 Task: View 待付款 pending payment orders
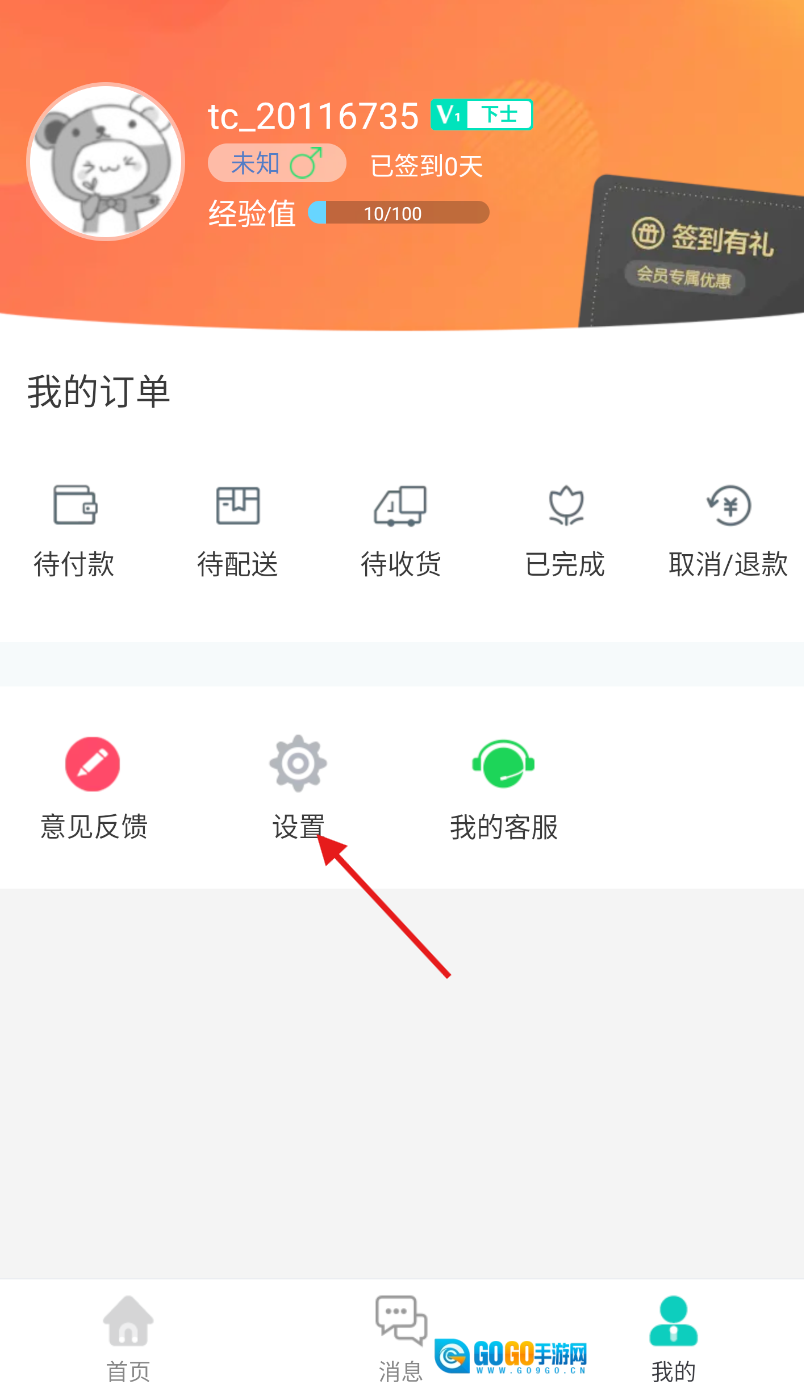(74, 530)
